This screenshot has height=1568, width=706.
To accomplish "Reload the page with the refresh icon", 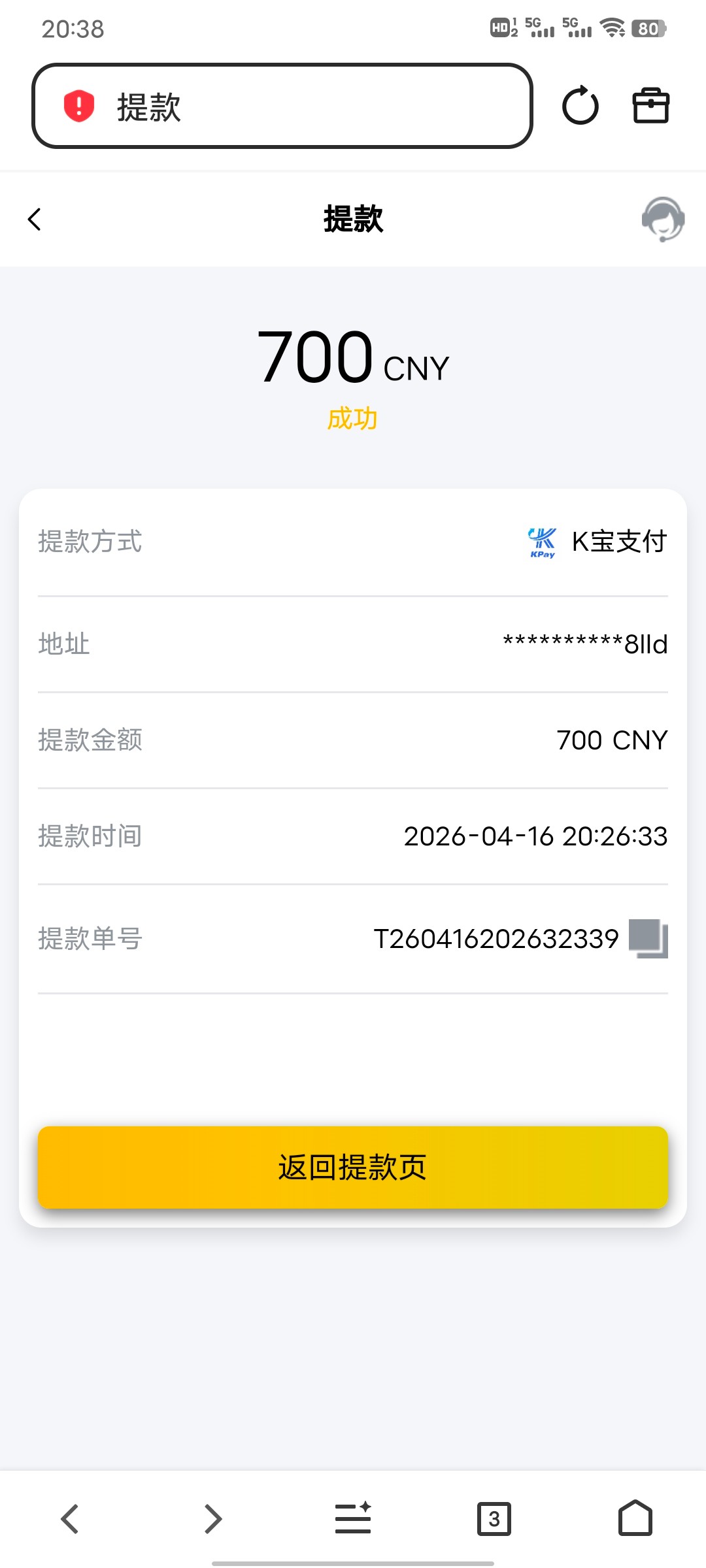I will (580, 106).
